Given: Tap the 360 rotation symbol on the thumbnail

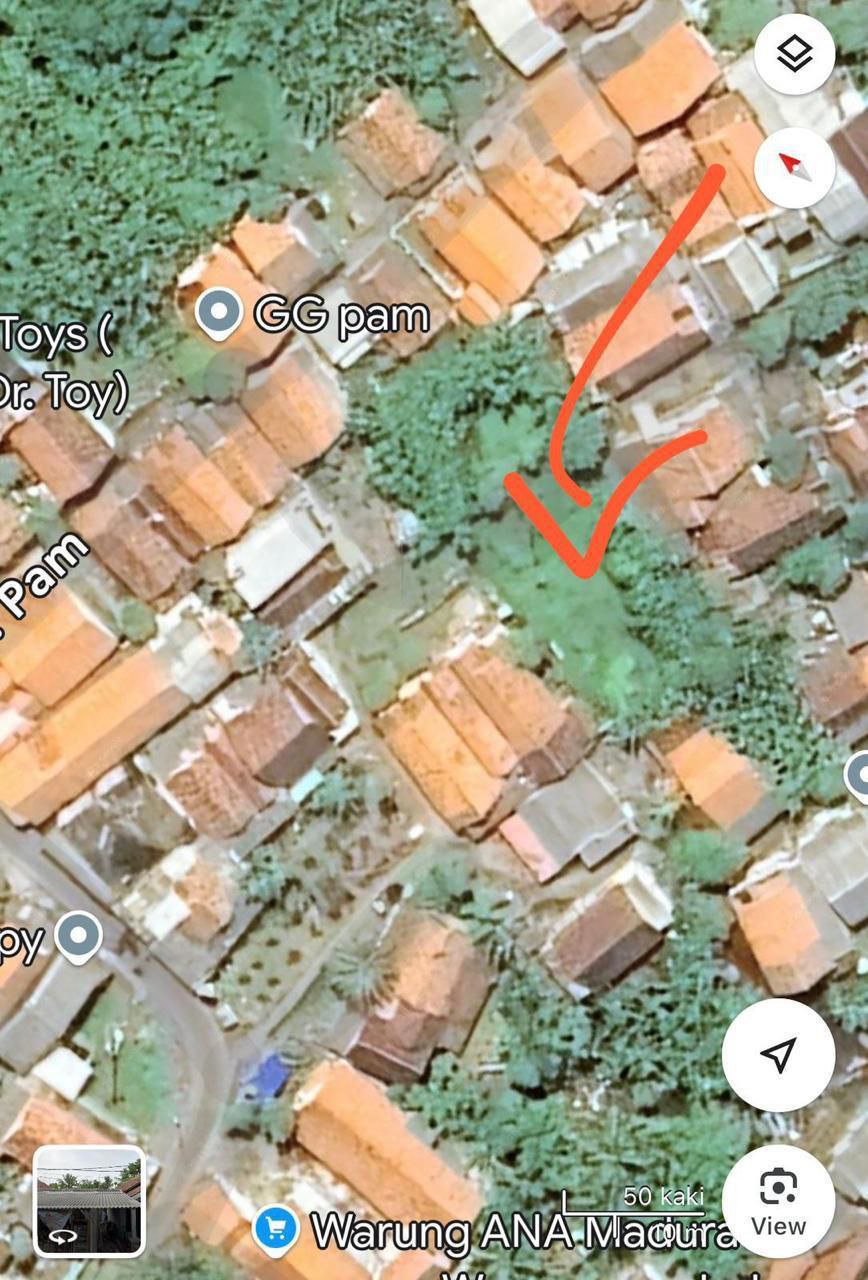Looking at the screenshot, I should (64, 1237).
